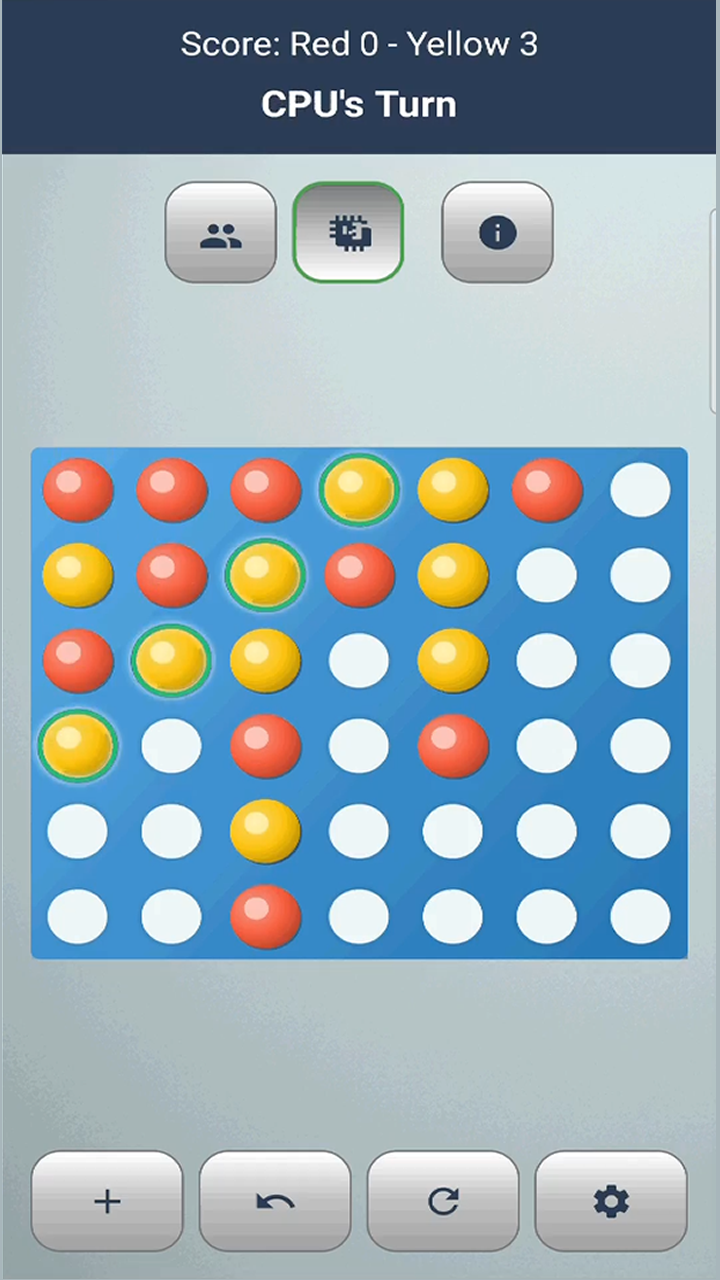Tap the plus button
Viewport: 720px width, 1280px height.
click(x=107, y=1201)
